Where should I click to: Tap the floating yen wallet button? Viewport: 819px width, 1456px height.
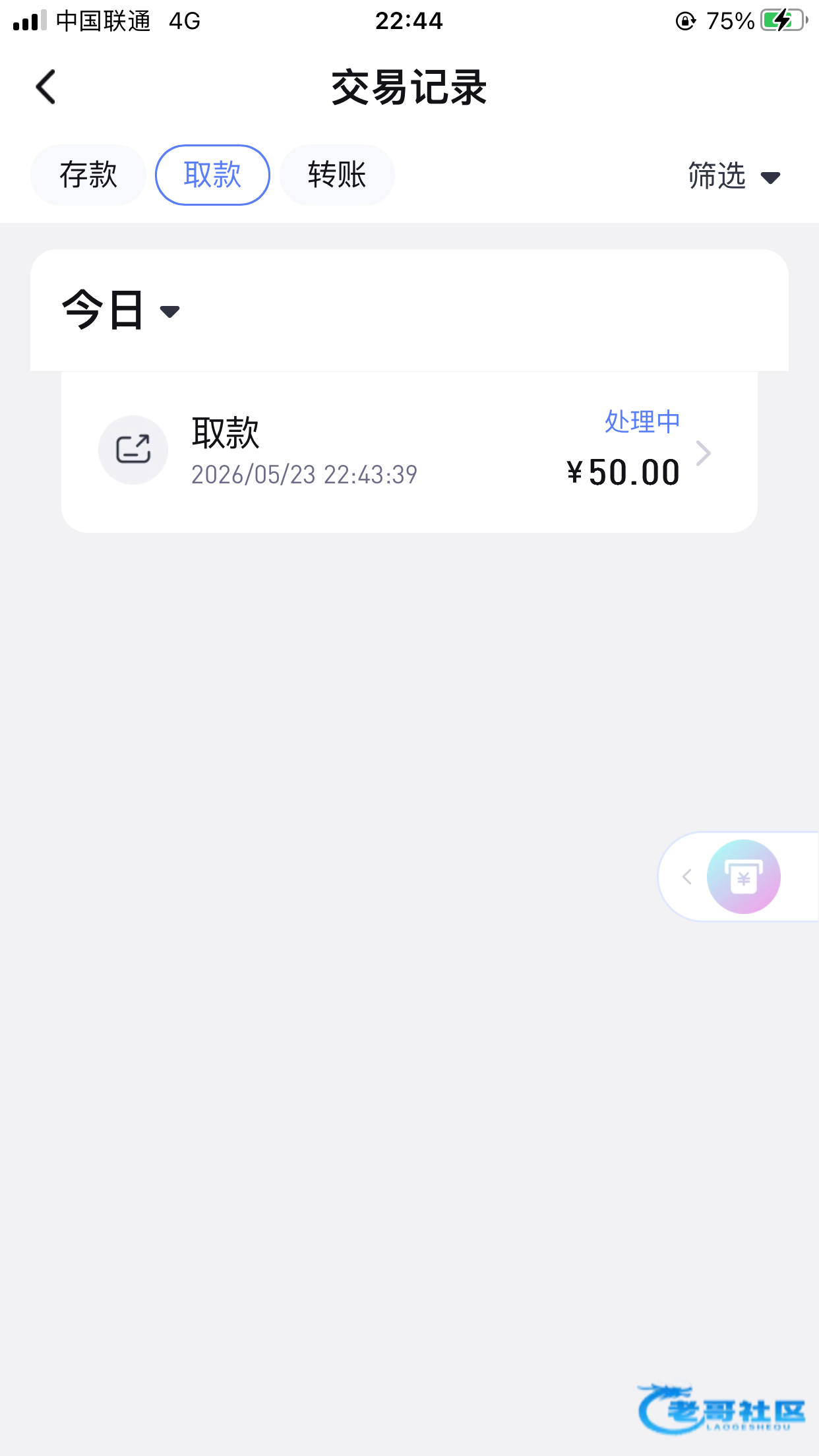[x=743, y=877]
